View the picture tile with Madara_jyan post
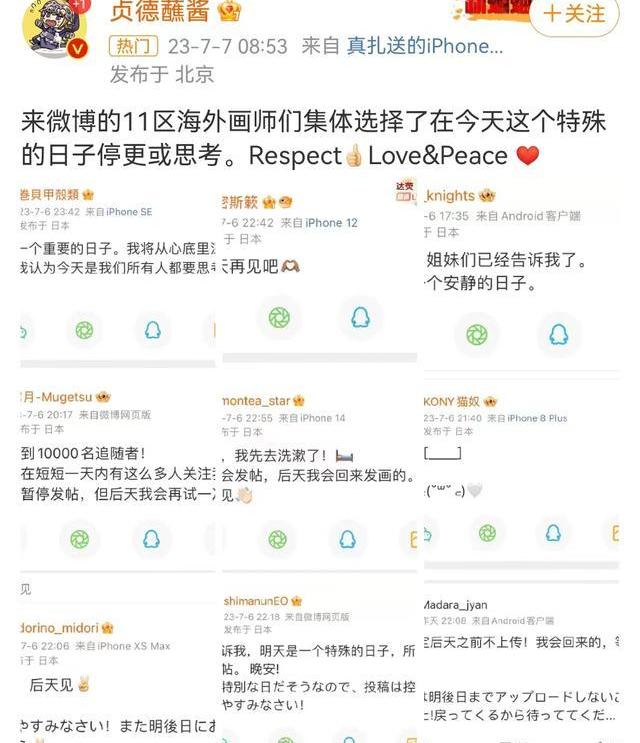The height and width of the screenshot is (743, 640). pos(521,663)
